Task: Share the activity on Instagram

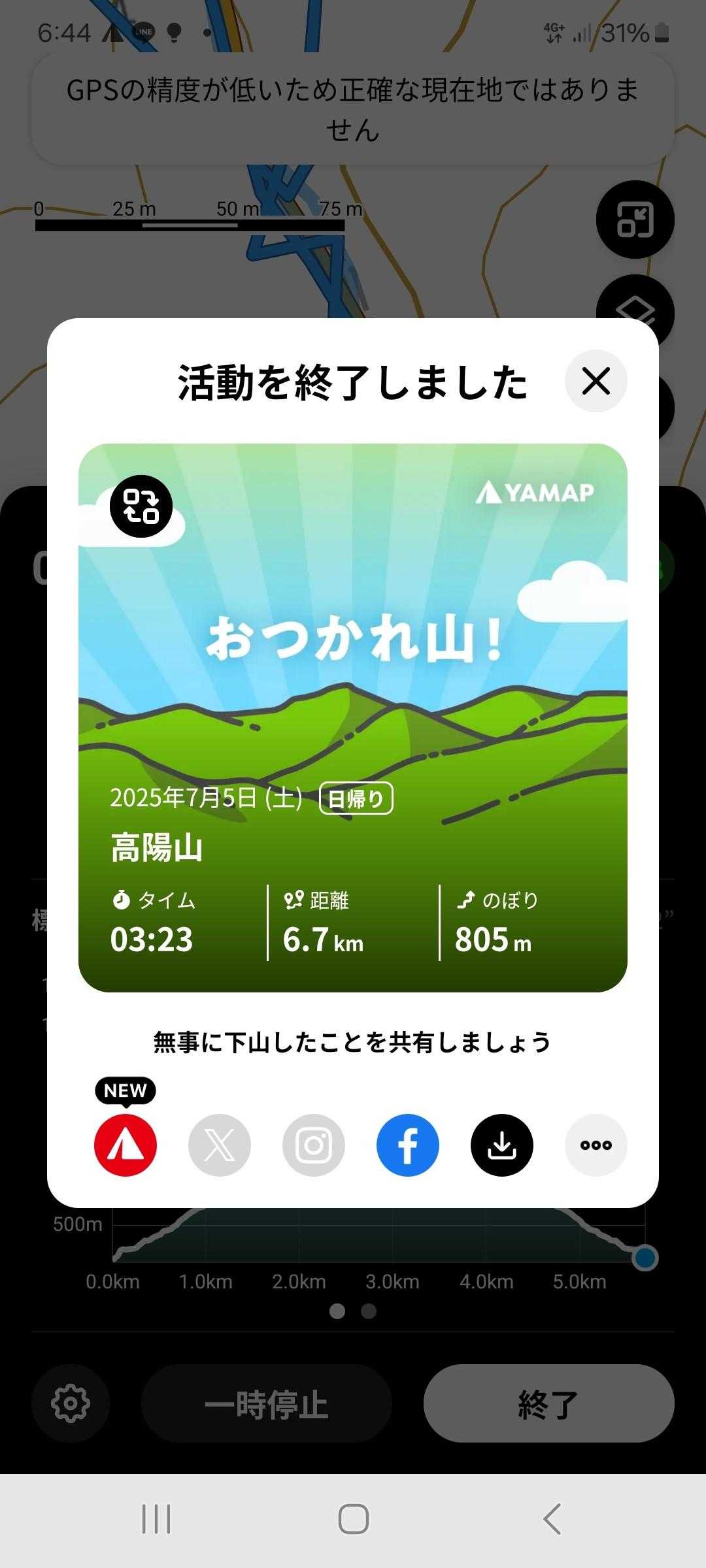Action: tap(314, 1145)
